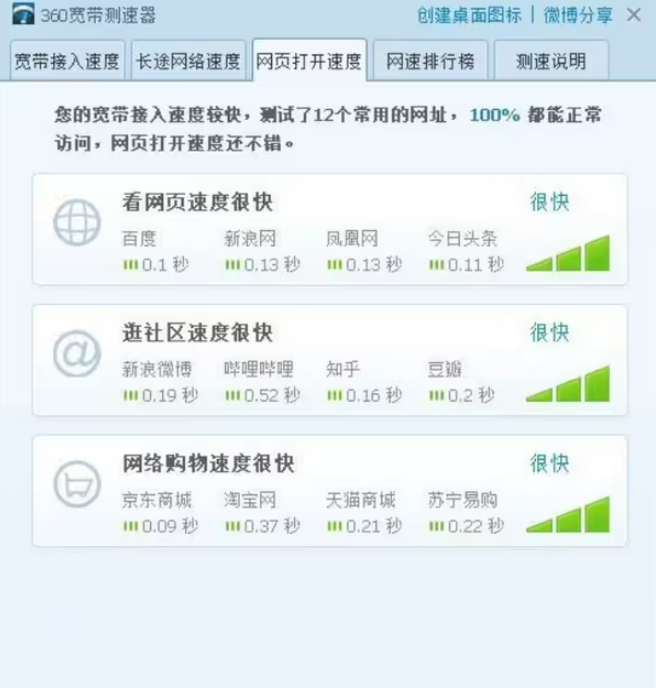Tap the 创建桌面图标 link
The image size is (656, 691).
click(469, 15)
